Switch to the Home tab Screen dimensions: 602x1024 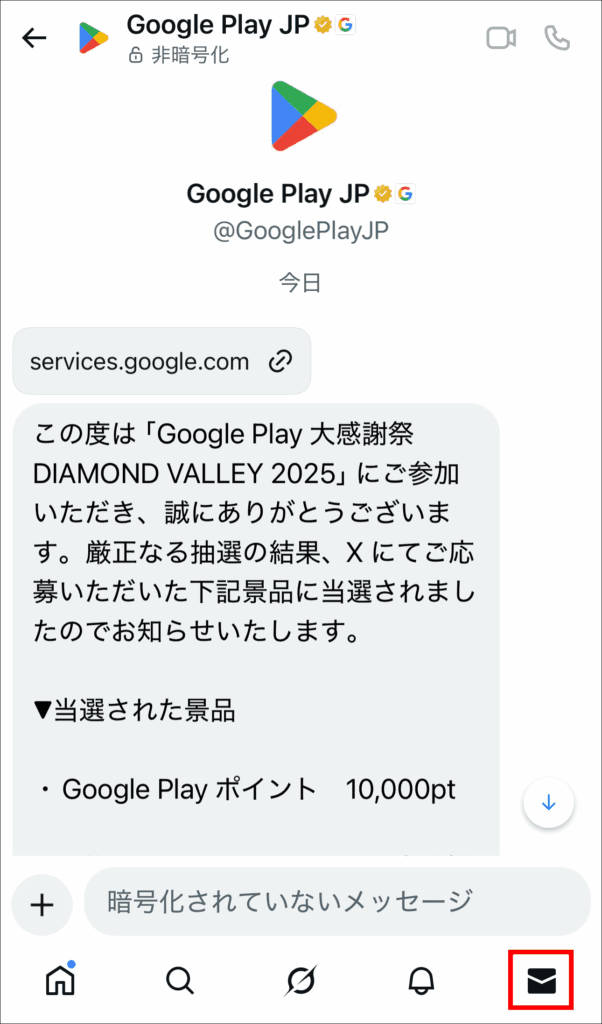coord(61,981)
